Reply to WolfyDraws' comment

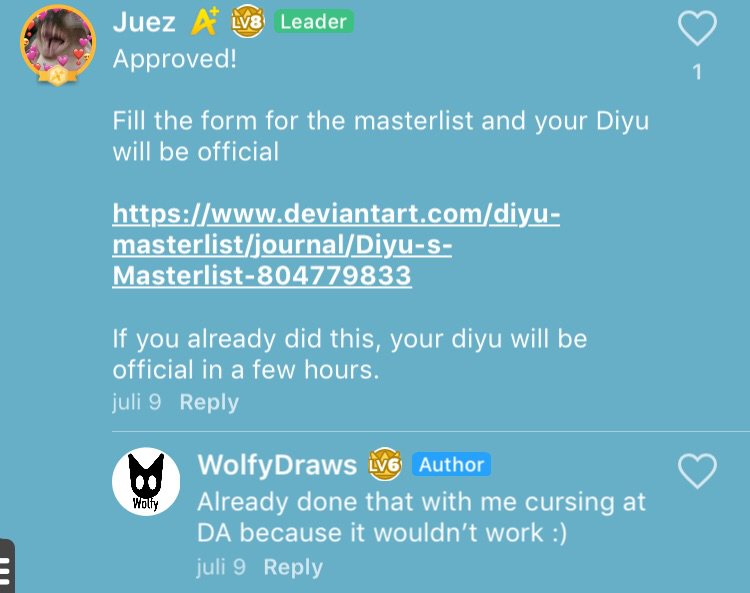[293, 567]
